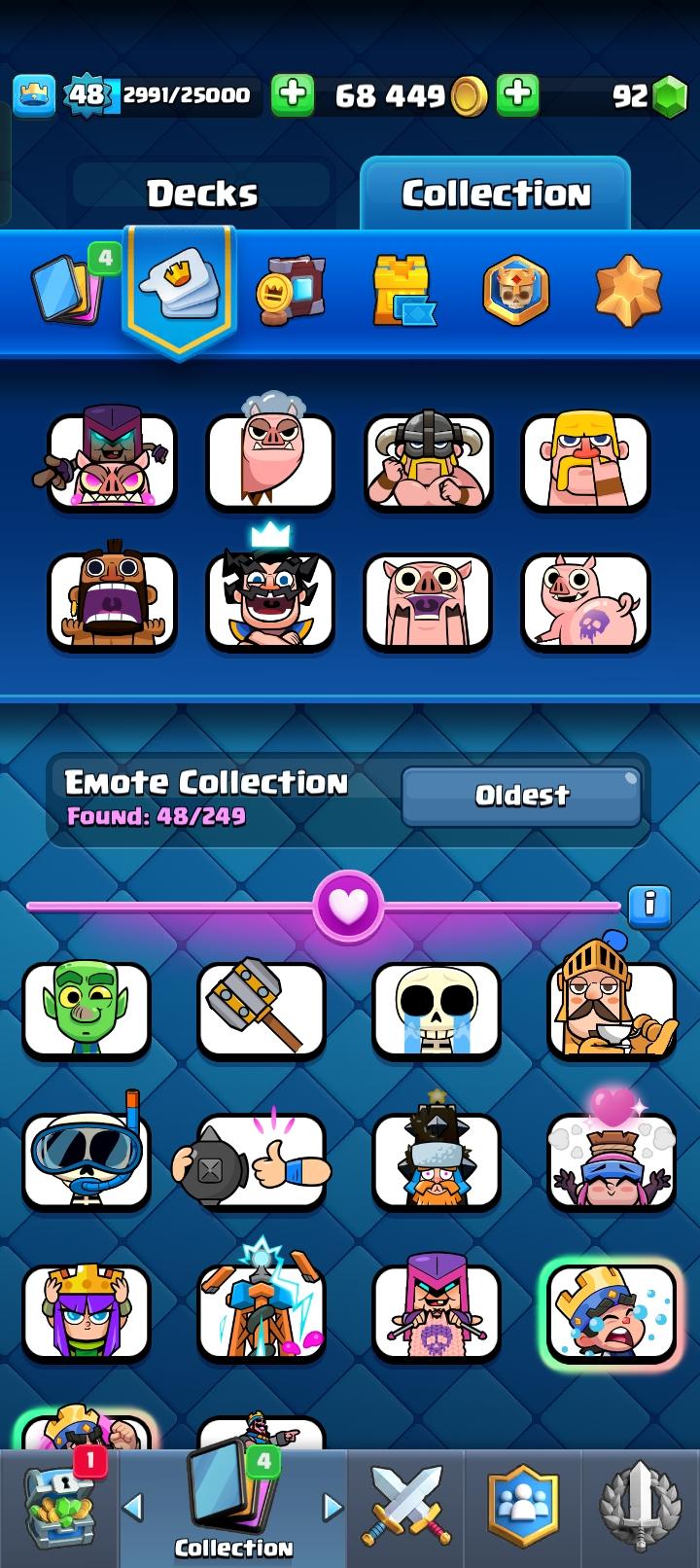Switch to the Decks tab

202,194
